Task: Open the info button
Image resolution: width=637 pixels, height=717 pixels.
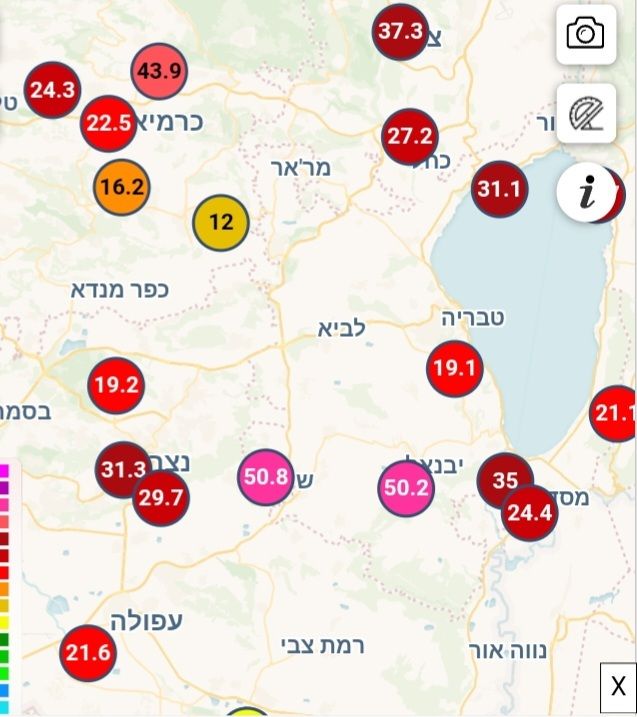Action: coord(586,191)
